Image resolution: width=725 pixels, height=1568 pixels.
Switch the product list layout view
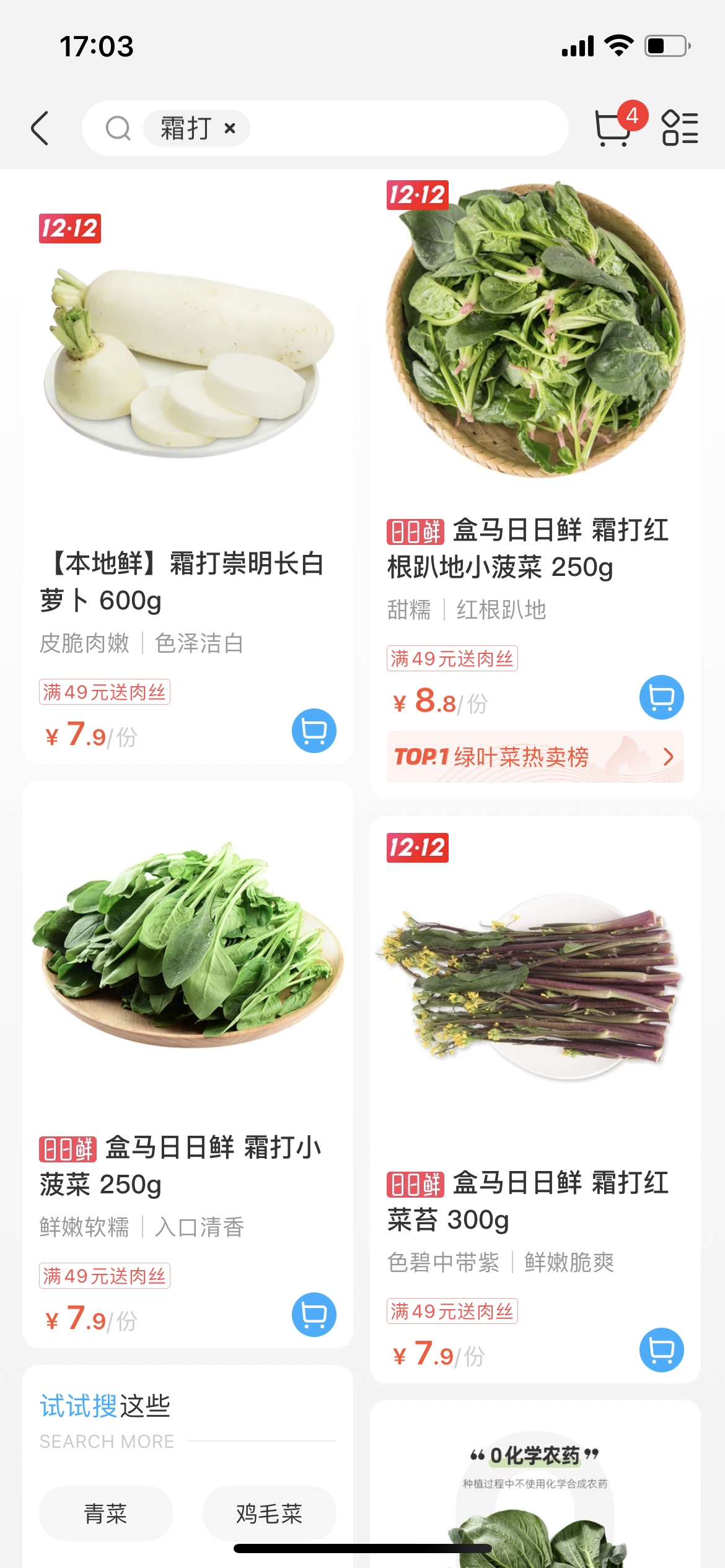pos(680,128)
